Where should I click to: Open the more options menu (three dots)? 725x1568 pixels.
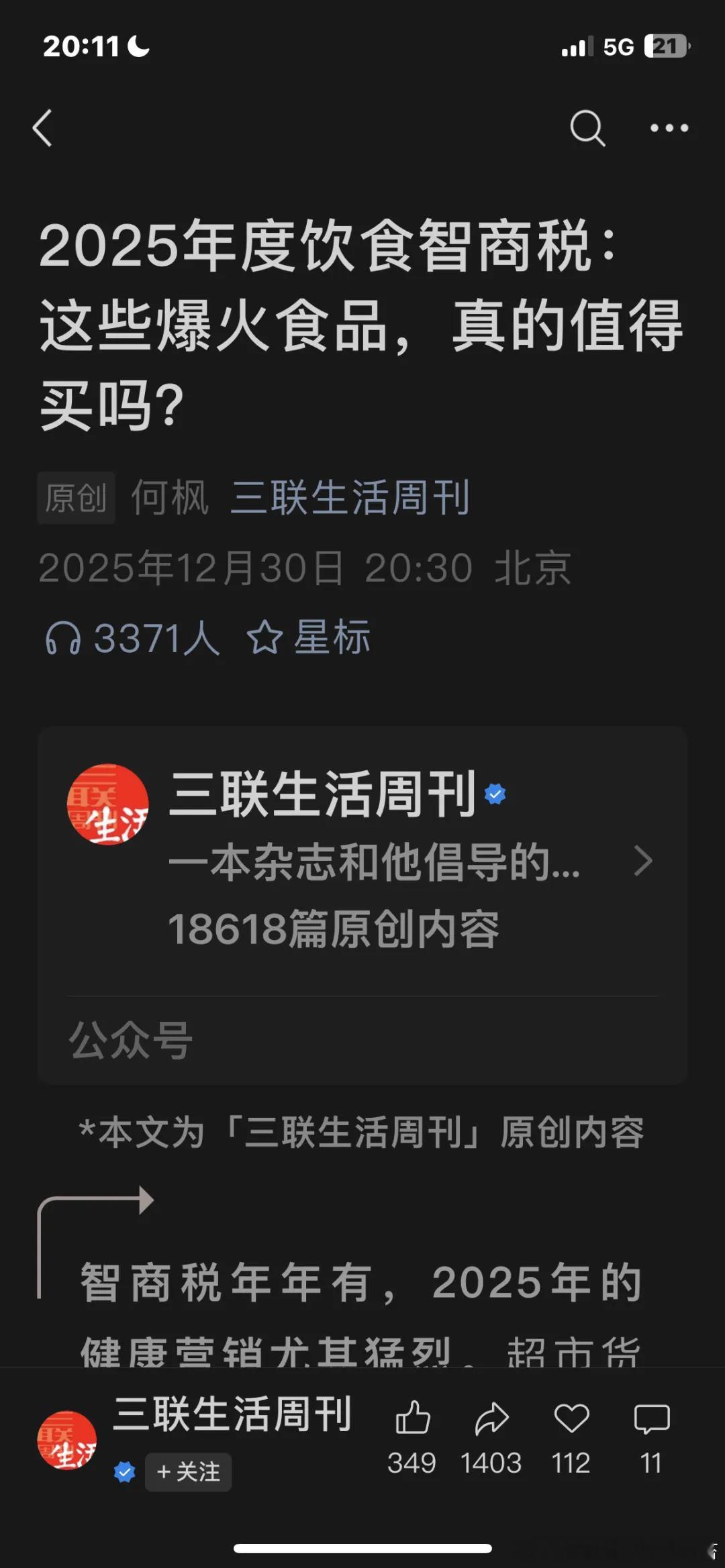point(669,127)
